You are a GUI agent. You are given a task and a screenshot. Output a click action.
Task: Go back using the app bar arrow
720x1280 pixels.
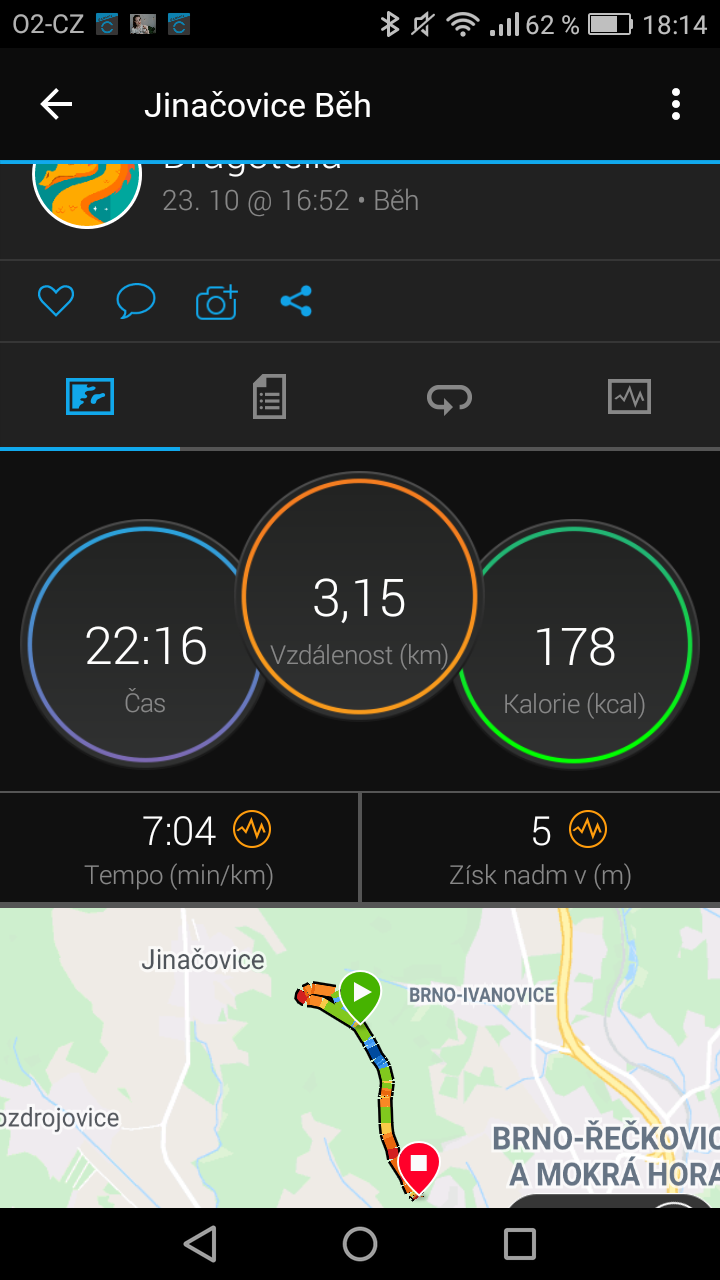click(56, 105)
